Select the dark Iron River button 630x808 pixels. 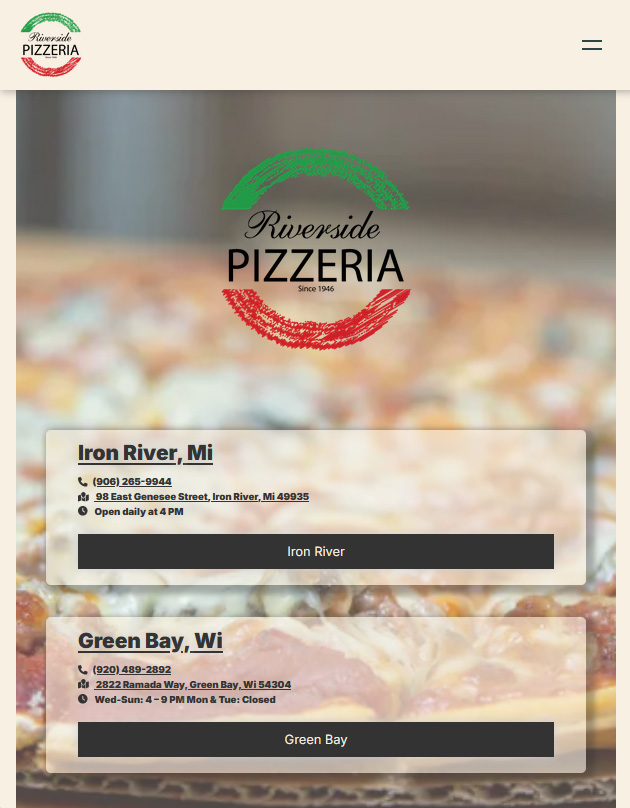pyautogui.click(x=316, y=551)
